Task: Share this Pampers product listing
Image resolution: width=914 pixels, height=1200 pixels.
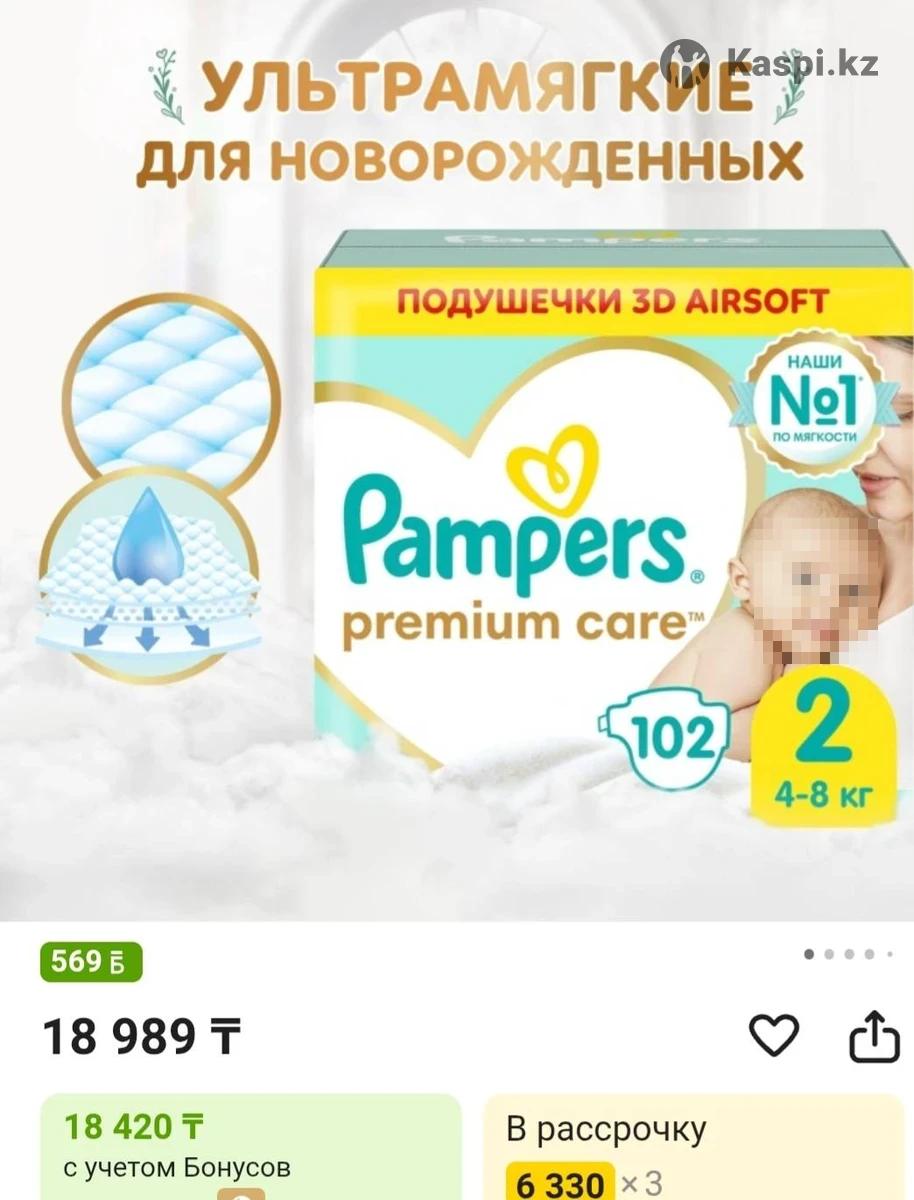Action: point(874,1036)
